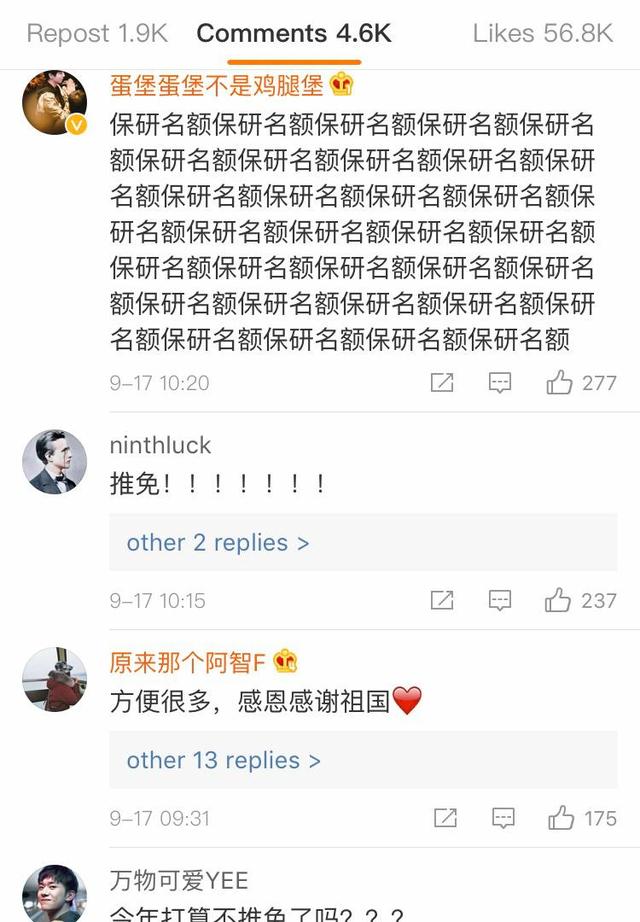Image resolution: width=640 pixels, height=922 pixels.
Task: Reply to 原来那个阿智F's comment
Action: click(x=503, y=818)
